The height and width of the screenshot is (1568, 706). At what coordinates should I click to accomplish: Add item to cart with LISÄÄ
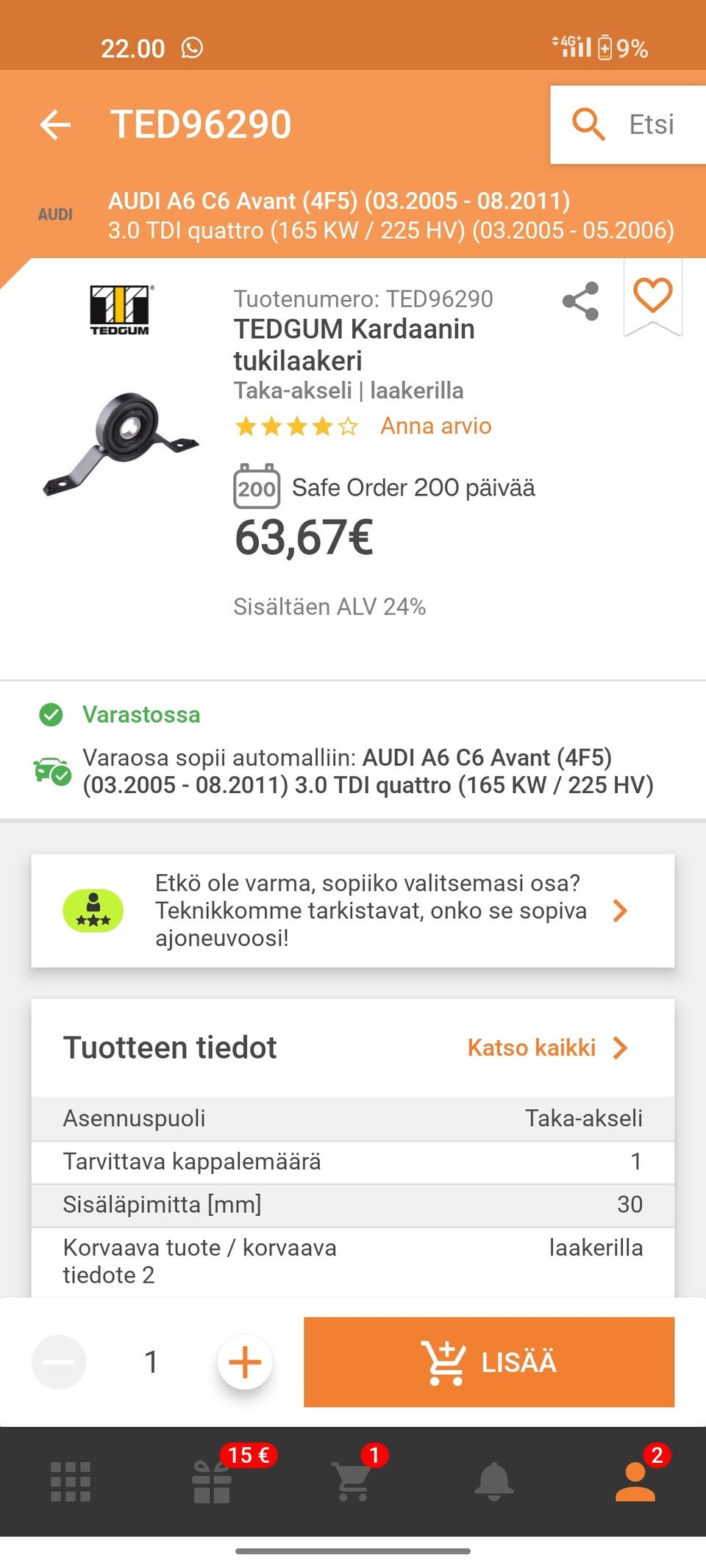tap(489, 1362)
